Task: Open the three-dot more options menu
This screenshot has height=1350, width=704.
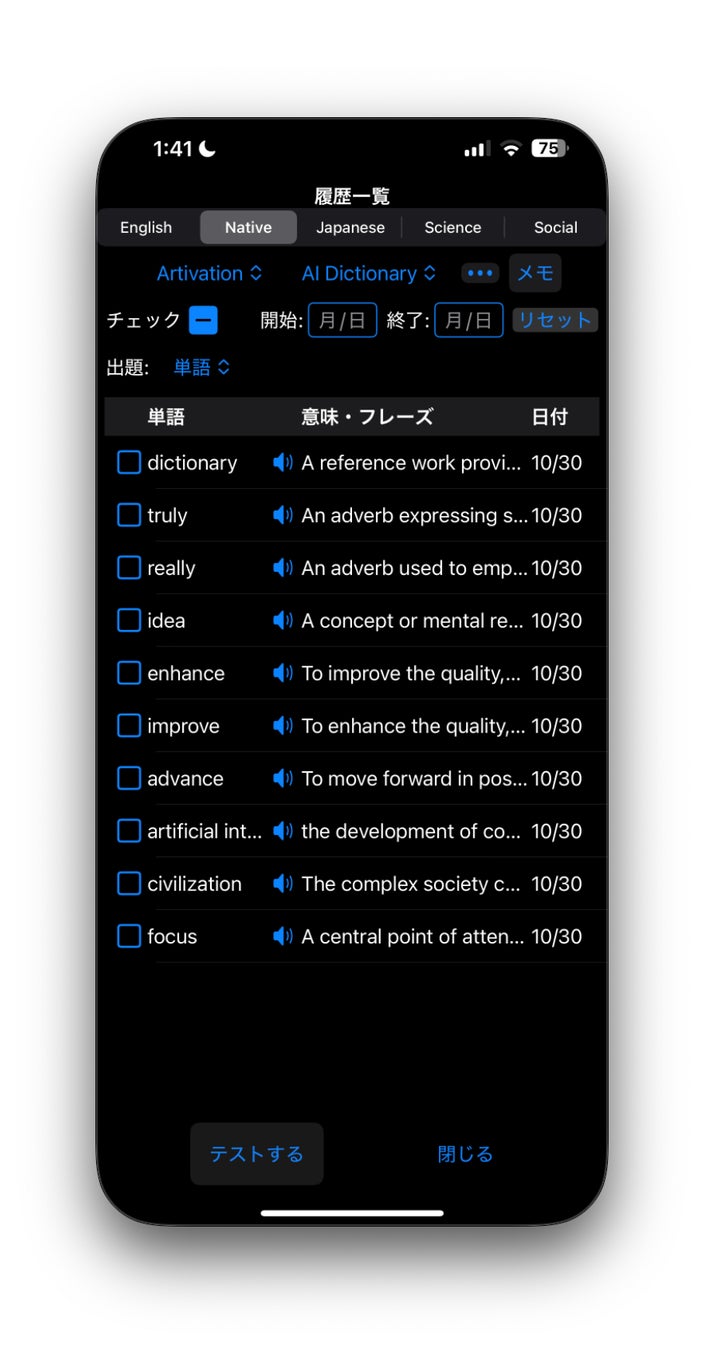Action: [x=480, y=273]
